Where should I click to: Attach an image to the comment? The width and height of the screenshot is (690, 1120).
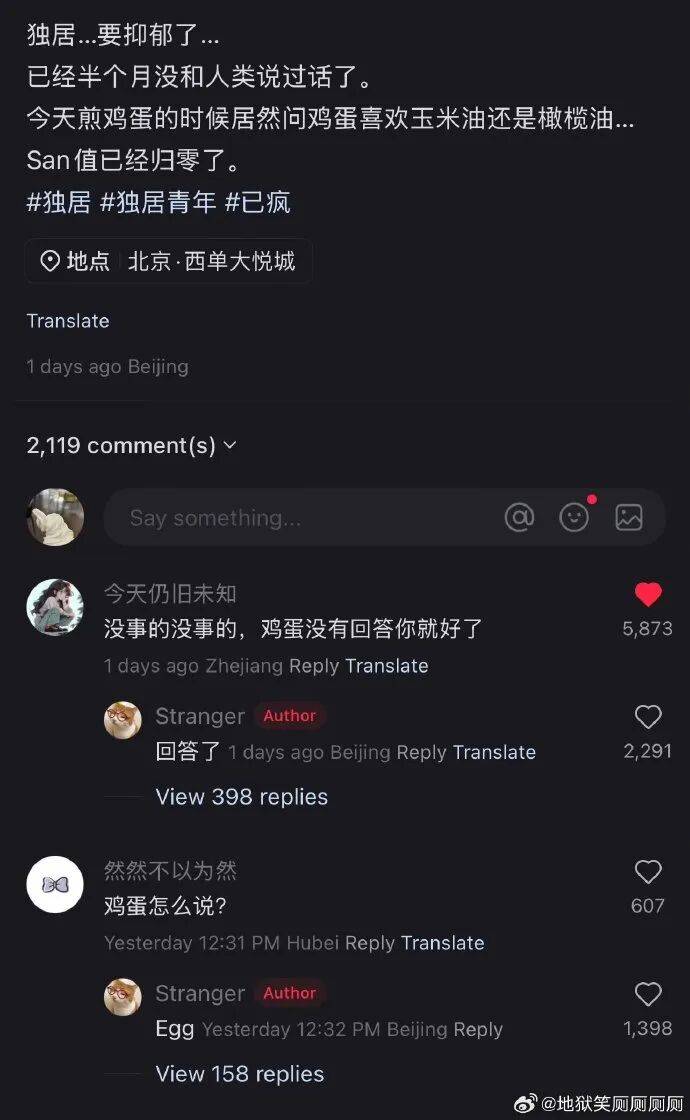(629, 517)
